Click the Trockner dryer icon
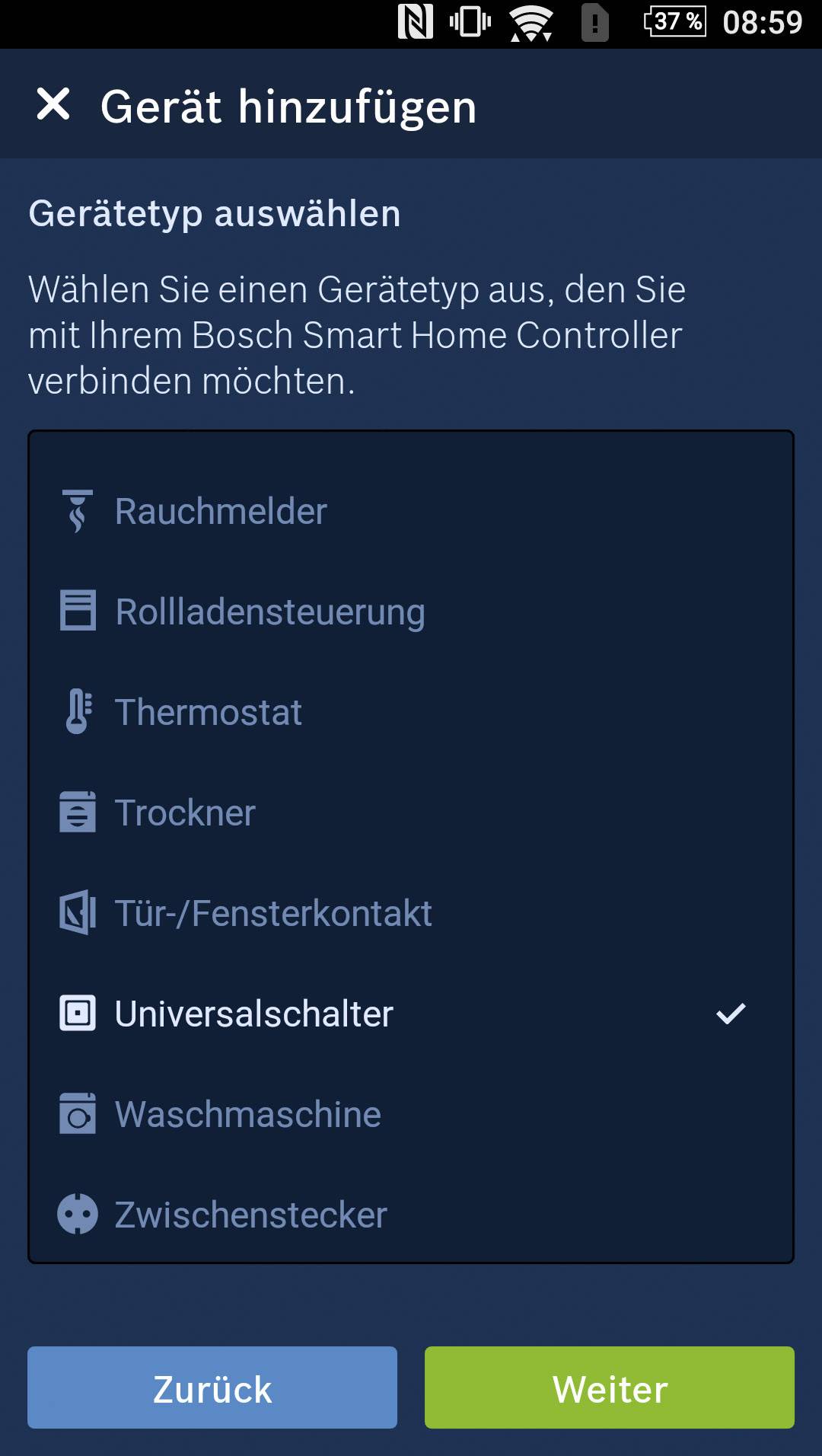The image size is (822, 1456). coord(77,811)
